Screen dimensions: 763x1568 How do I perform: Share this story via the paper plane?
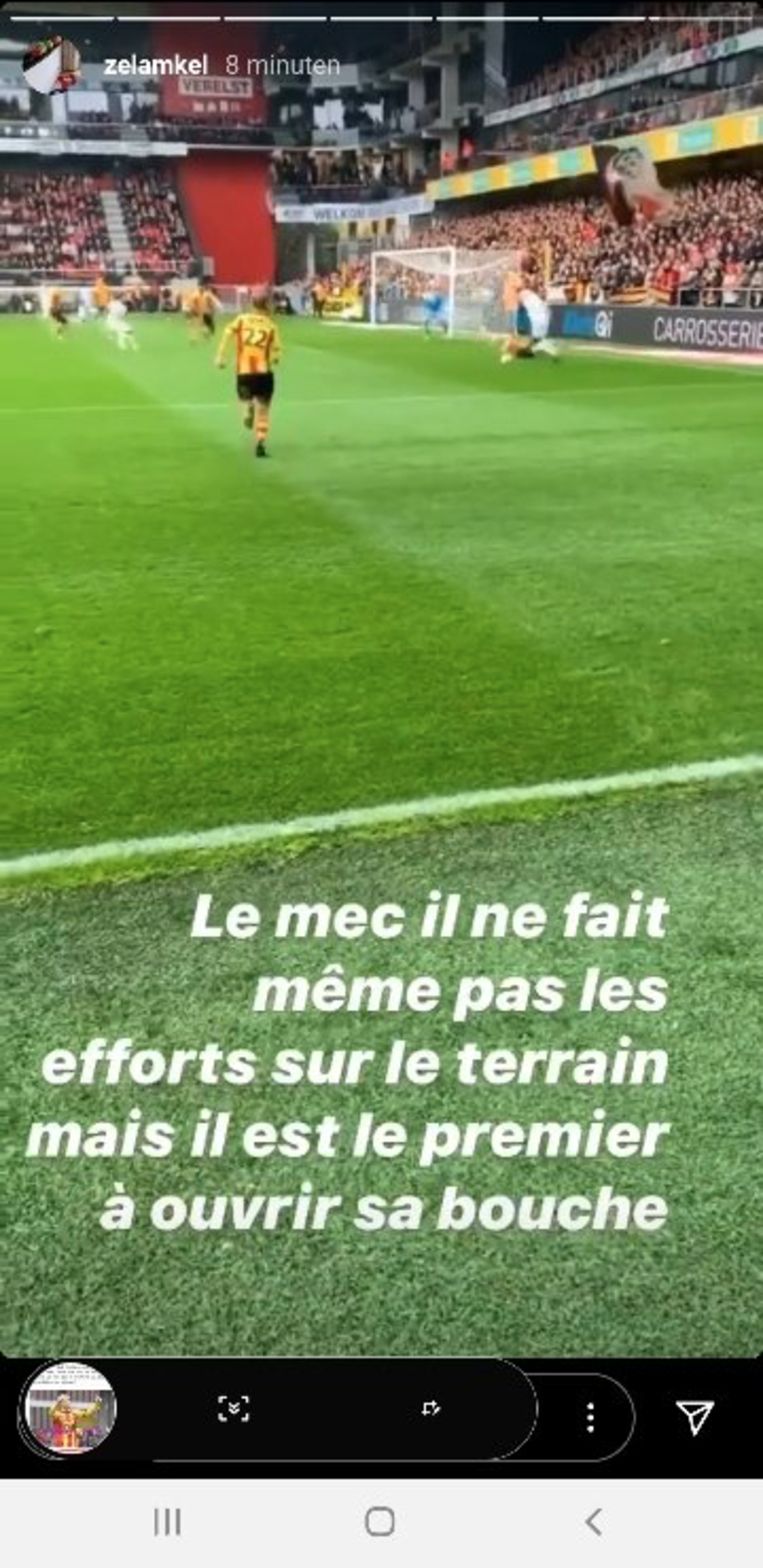(x=694, y=1416)
